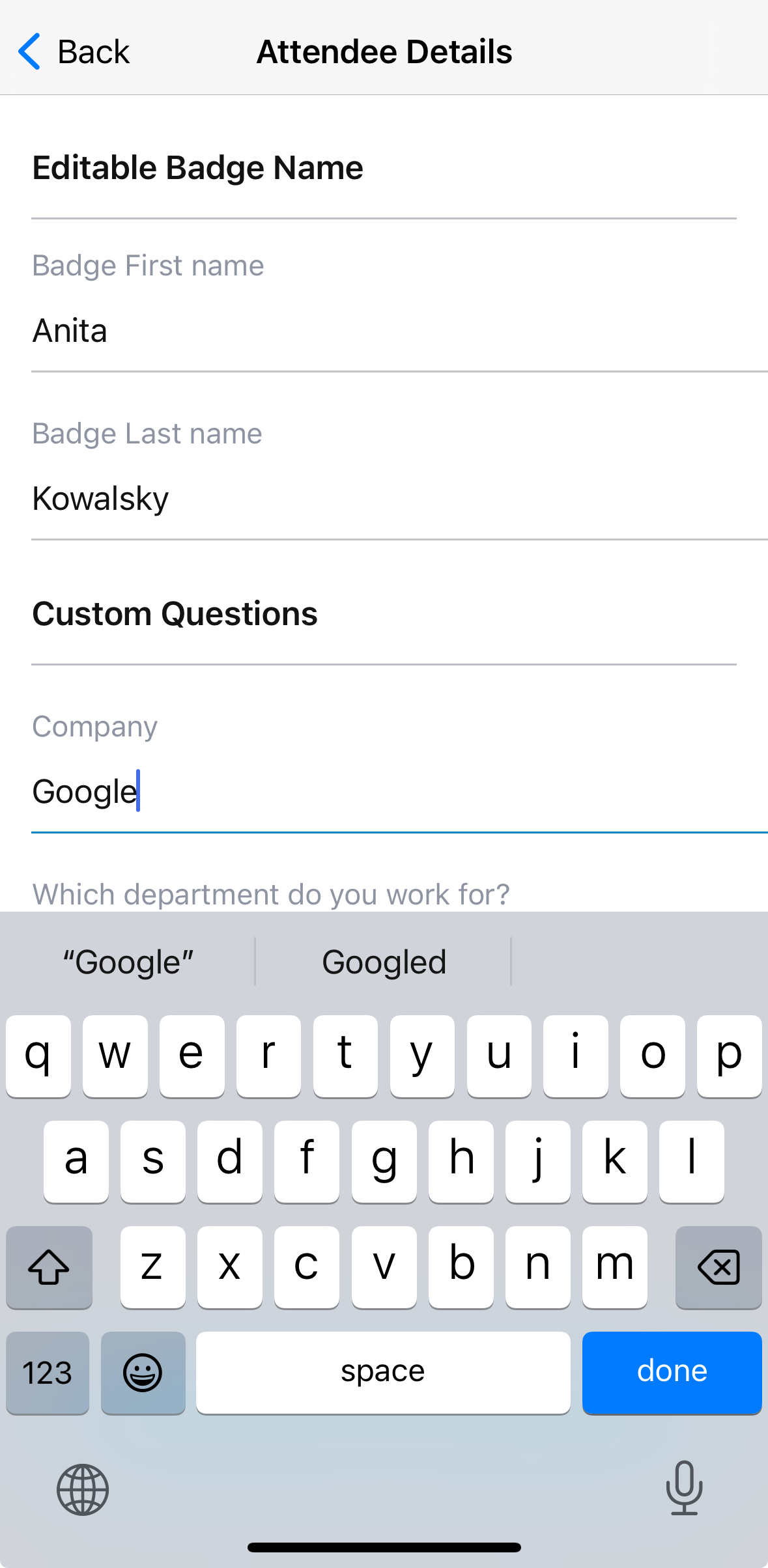
Task: Switch keyboard to 123 numbers
Action: [48, 1372]
